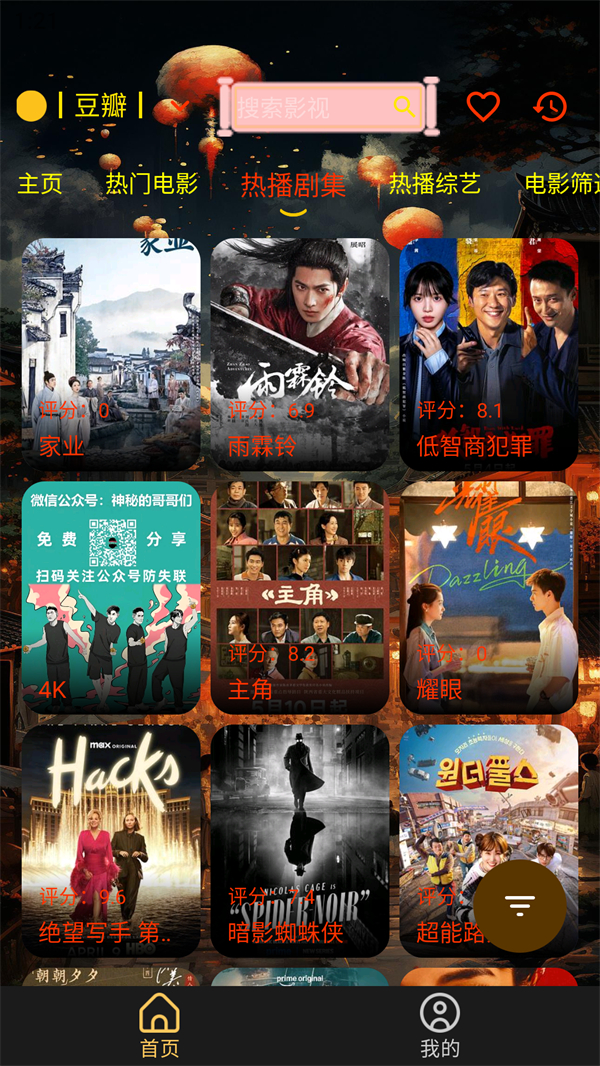Open the 雨霖铃 drama card

[300, 354]
